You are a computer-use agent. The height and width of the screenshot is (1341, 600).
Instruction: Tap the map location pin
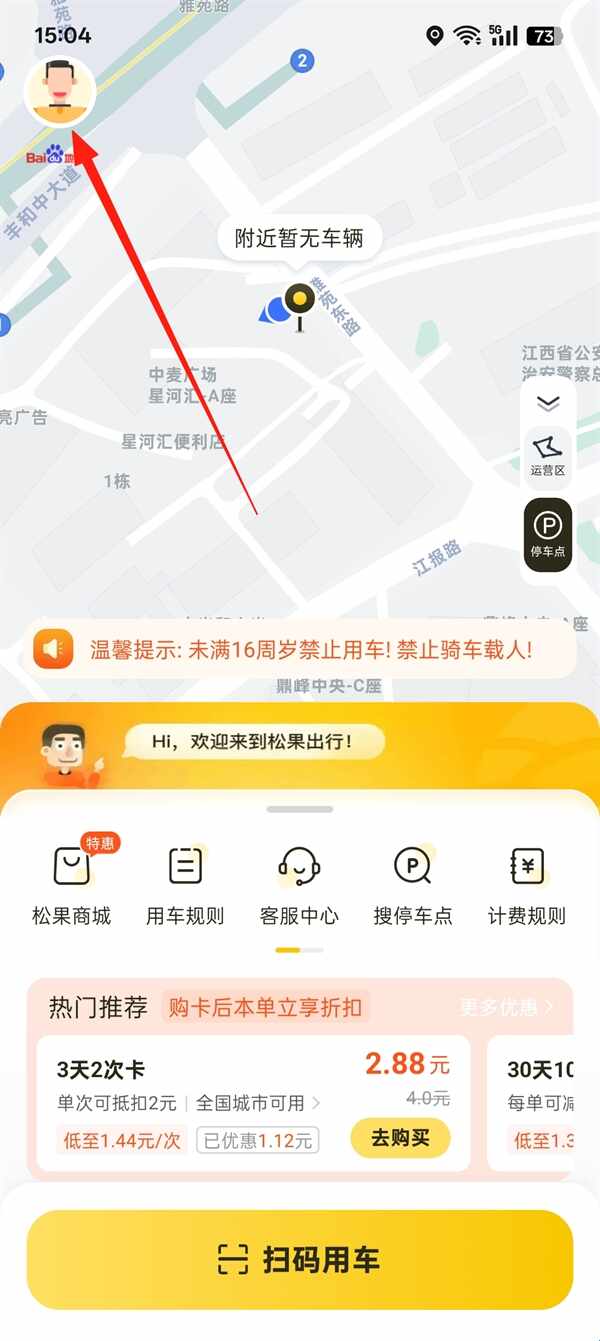pos(298,303)
